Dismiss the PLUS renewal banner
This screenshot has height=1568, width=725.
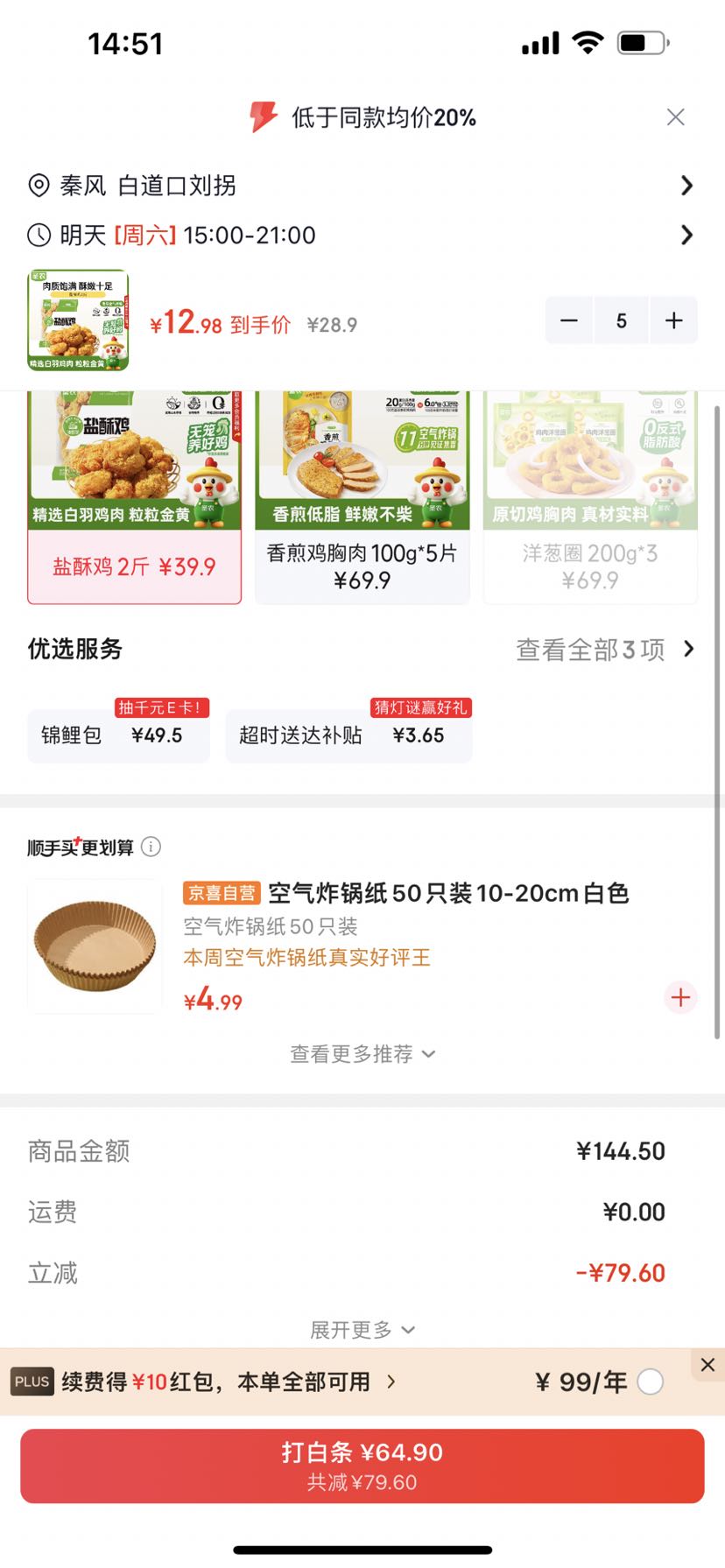[x=707, y=1365]
